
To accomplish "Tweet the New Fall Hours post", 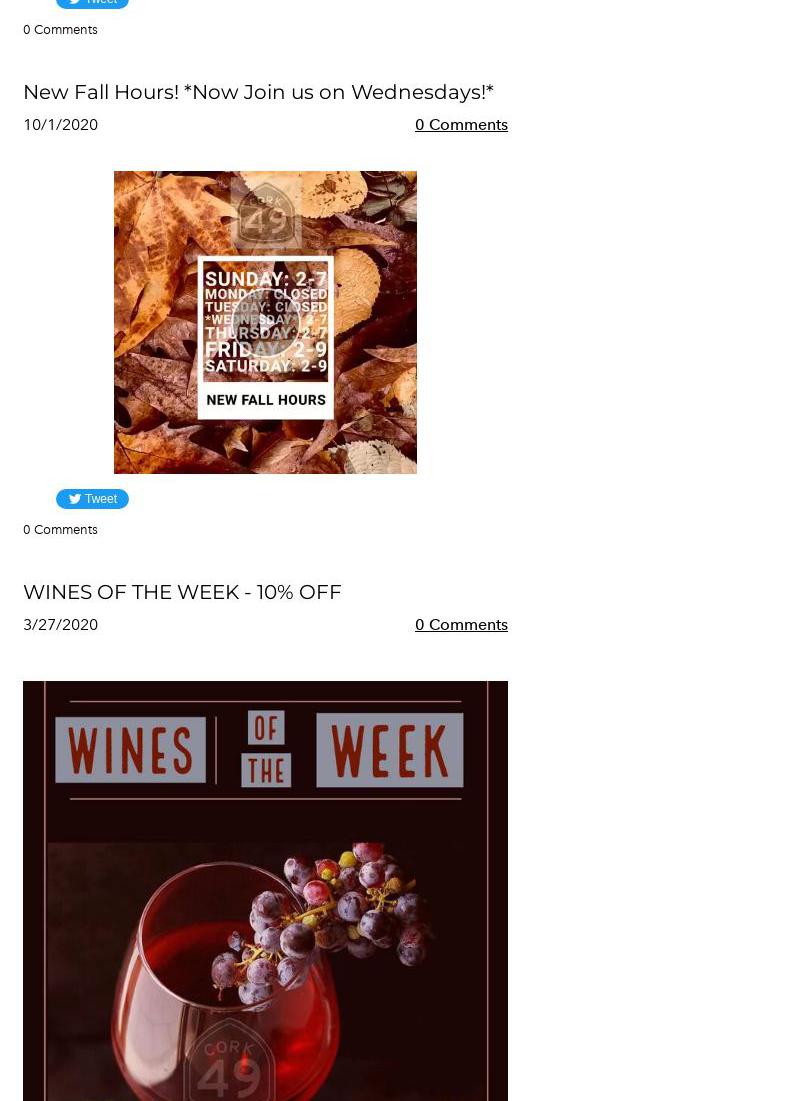I will point(92,499).
